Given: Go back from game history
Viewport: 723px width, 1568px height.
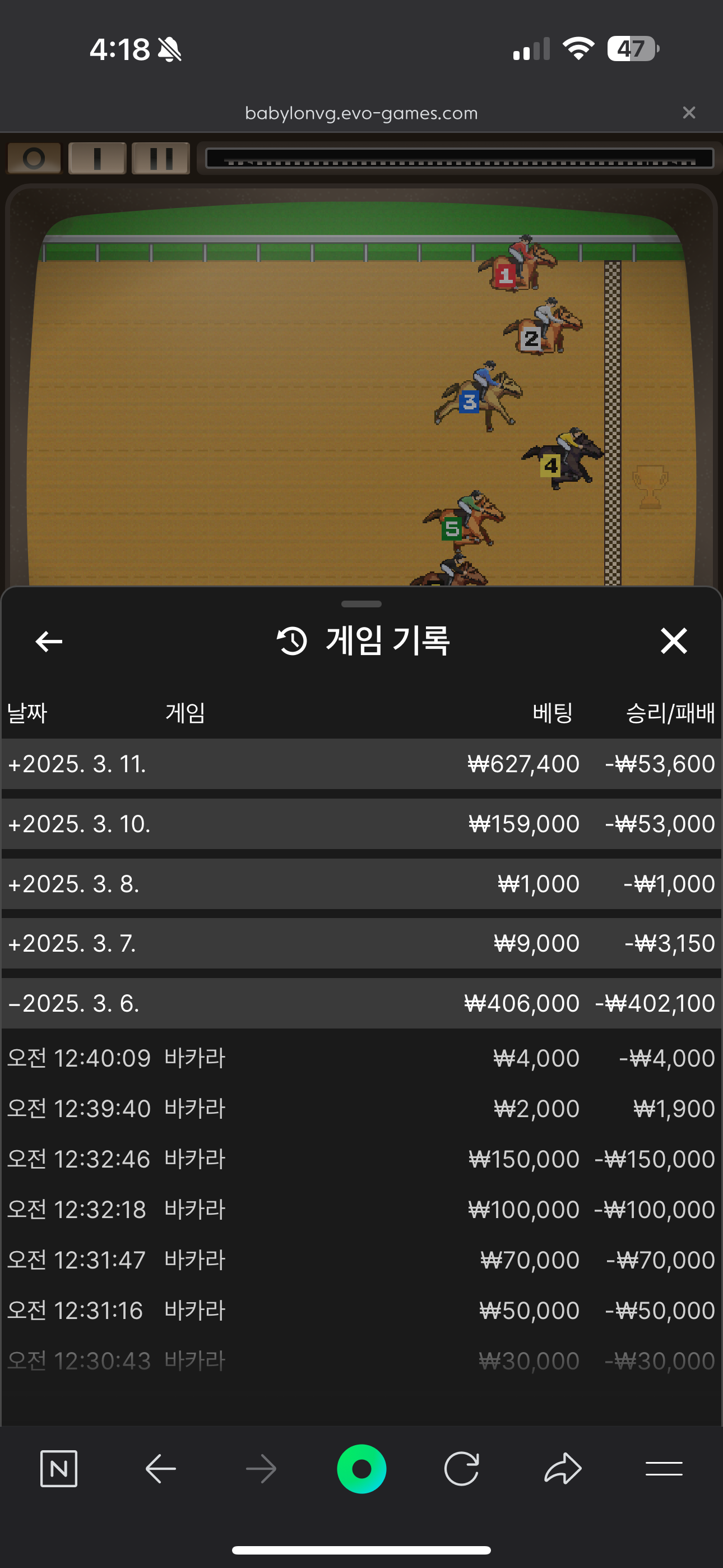Looking at the screenshot, I should (x=49, y=641).
